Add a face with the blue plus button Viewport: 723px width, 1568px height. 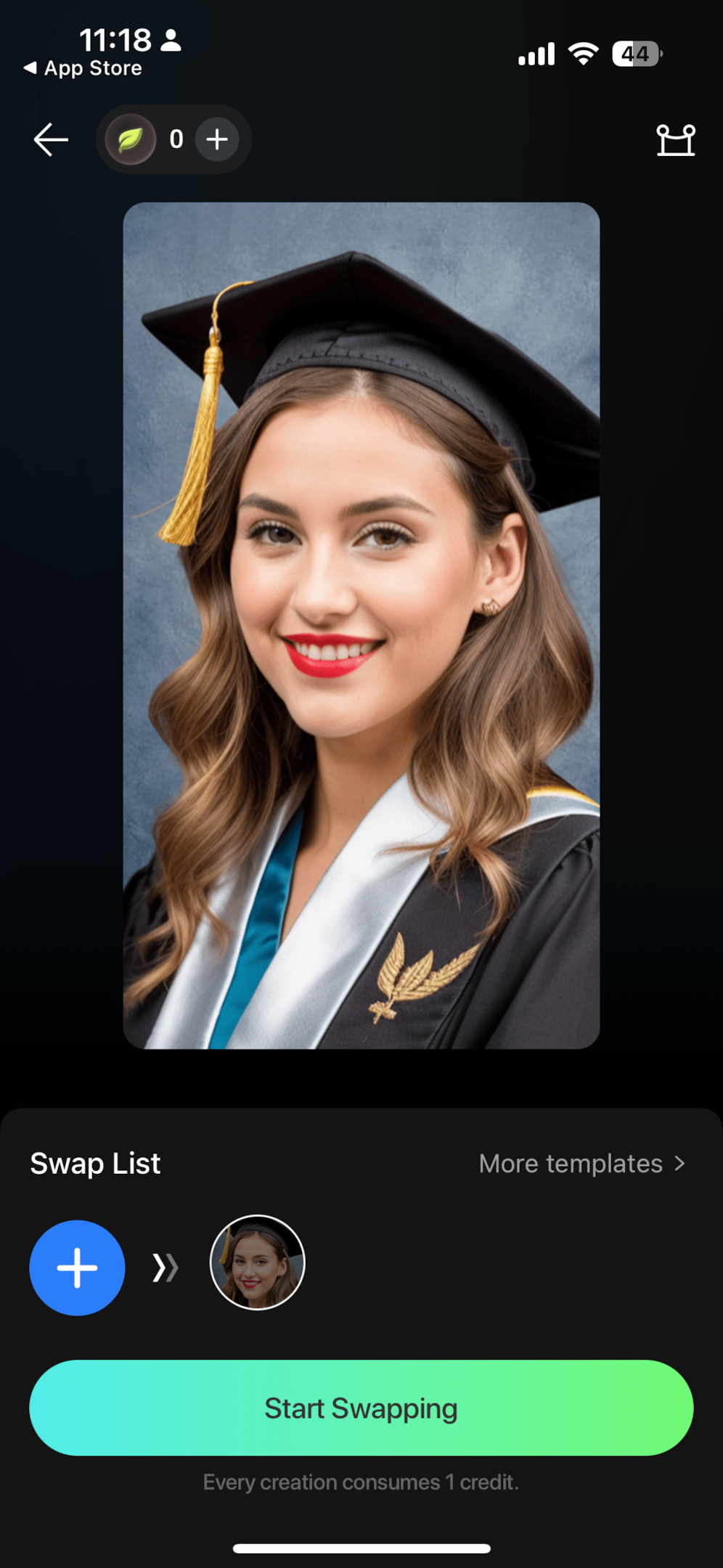click(77, 1267)
